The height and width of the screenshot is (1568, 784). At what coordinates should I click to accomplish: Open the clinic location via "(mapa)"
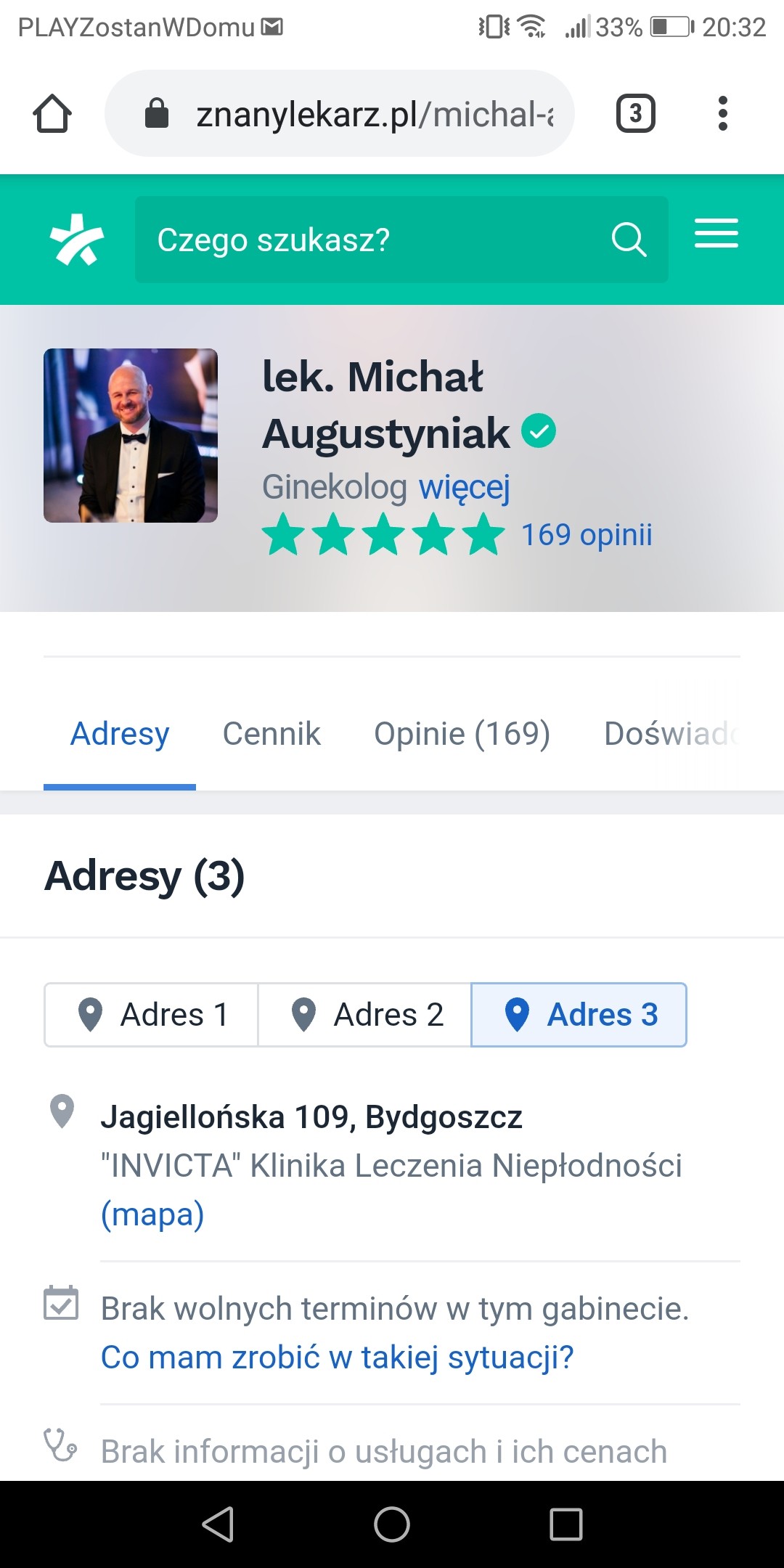(152, 1214)
